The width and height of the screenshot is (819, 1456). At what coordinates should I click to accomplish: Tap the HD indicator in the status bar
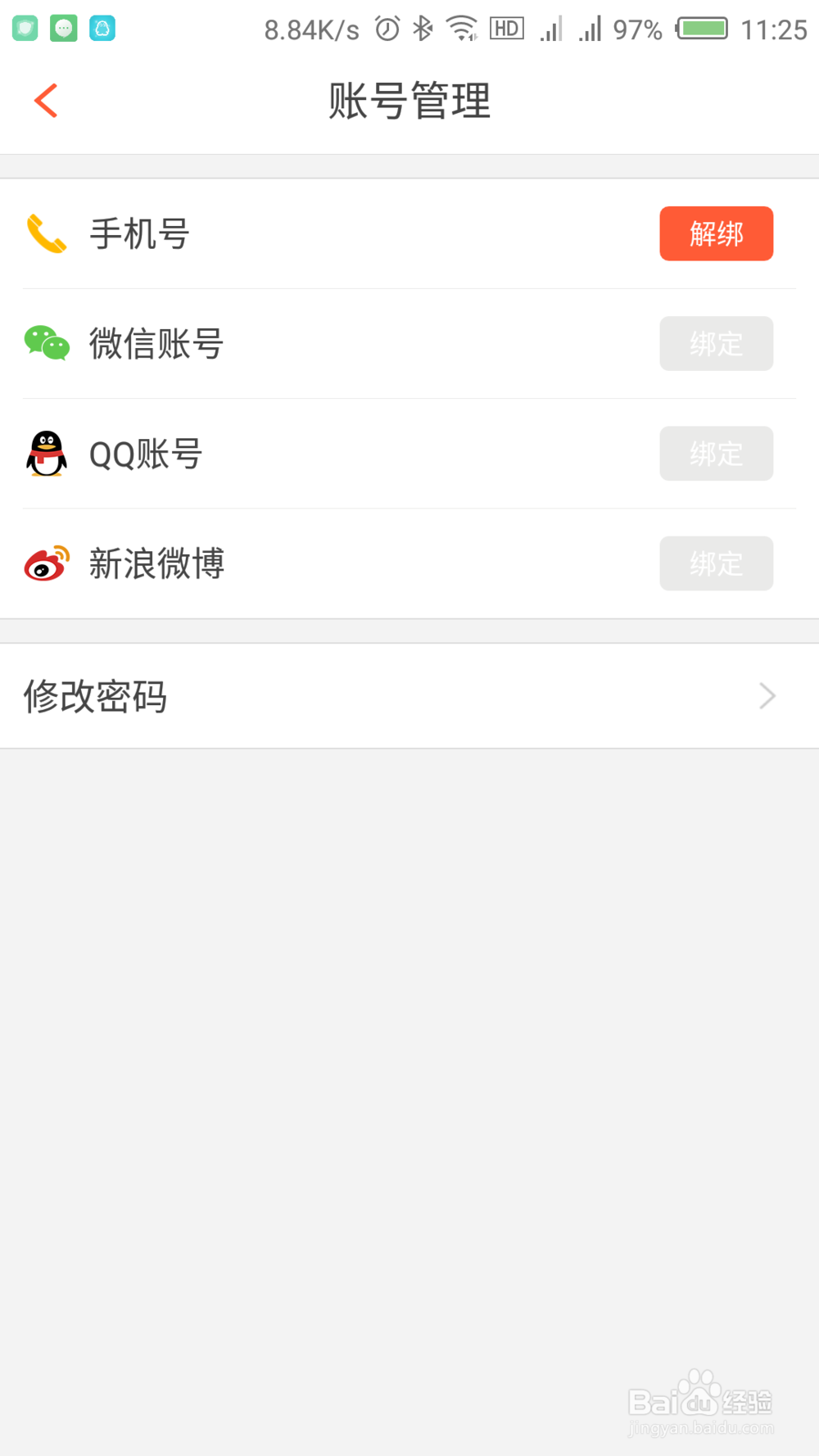[505, 27]
